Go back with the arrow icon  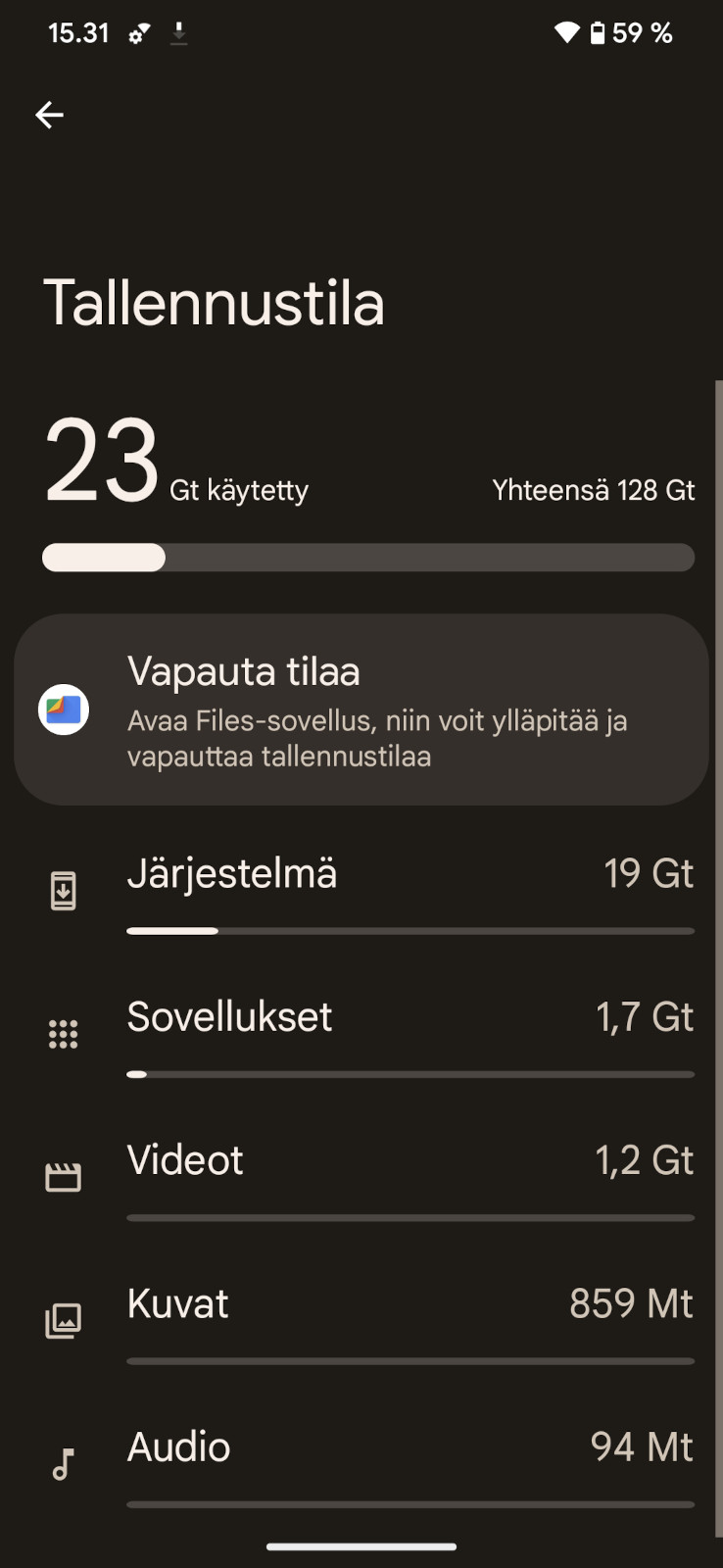(49, 116)
